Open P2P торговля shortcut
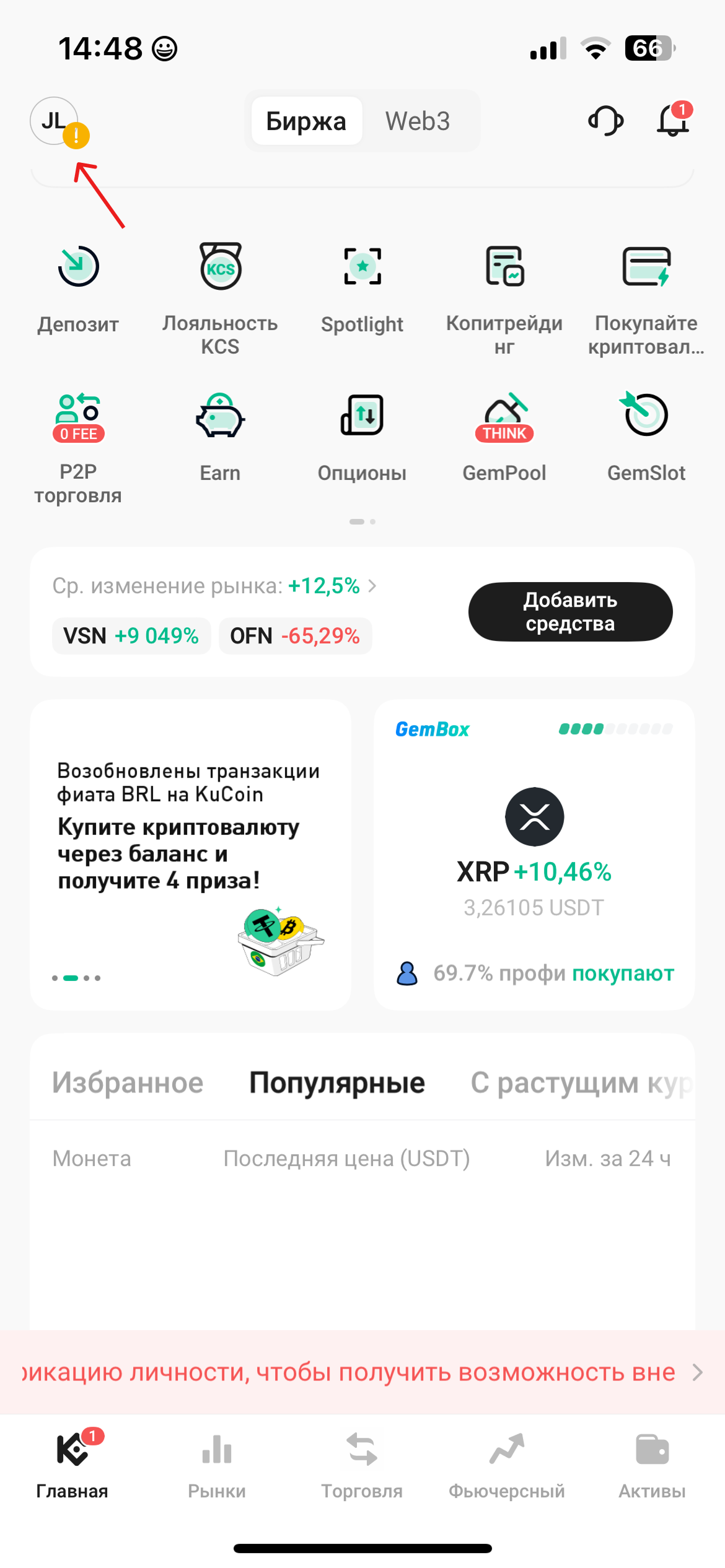This screenshot has width=725, height=1568. [x=78, y=446]
